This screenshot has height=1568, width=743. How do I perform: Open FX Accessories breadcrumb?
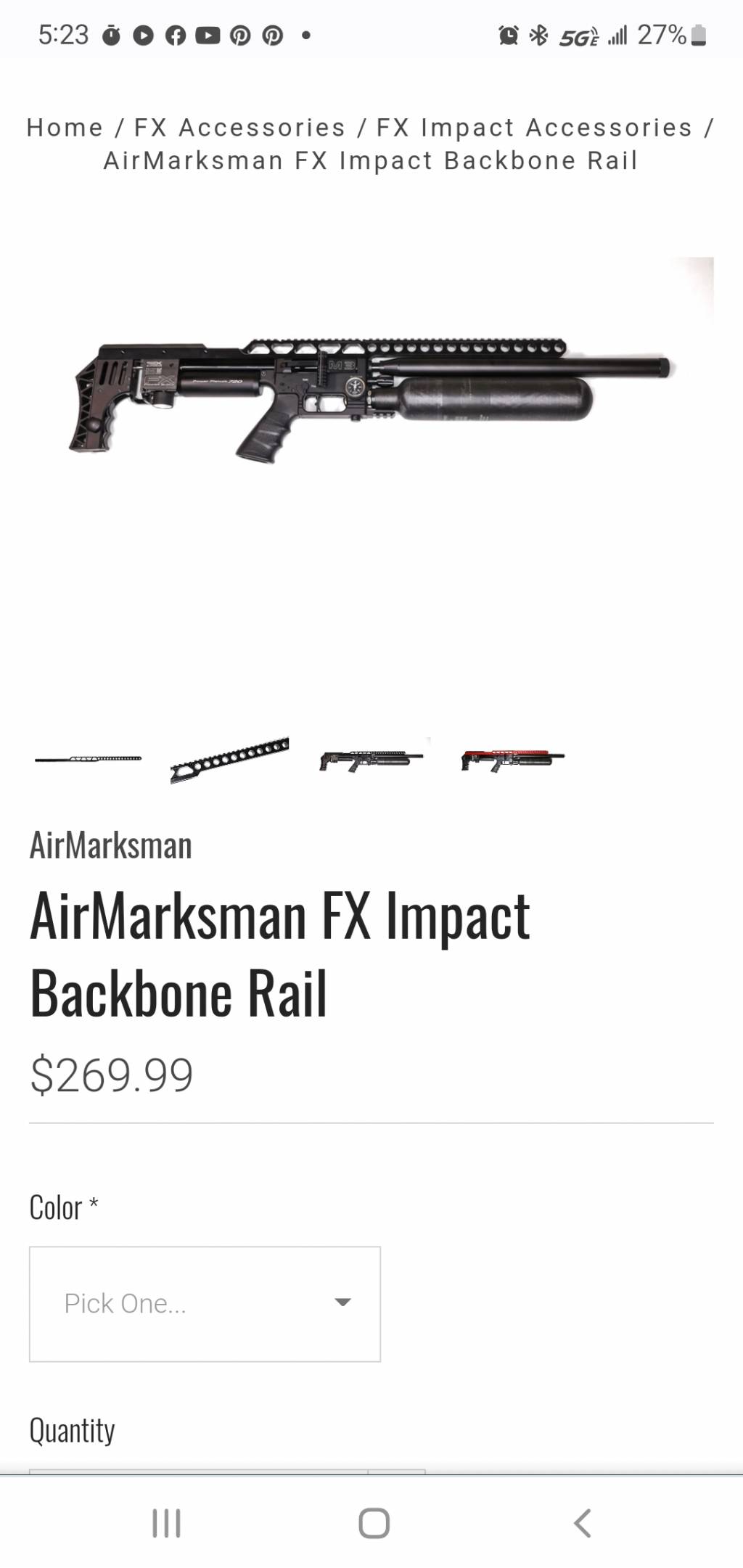click(239, 128)
